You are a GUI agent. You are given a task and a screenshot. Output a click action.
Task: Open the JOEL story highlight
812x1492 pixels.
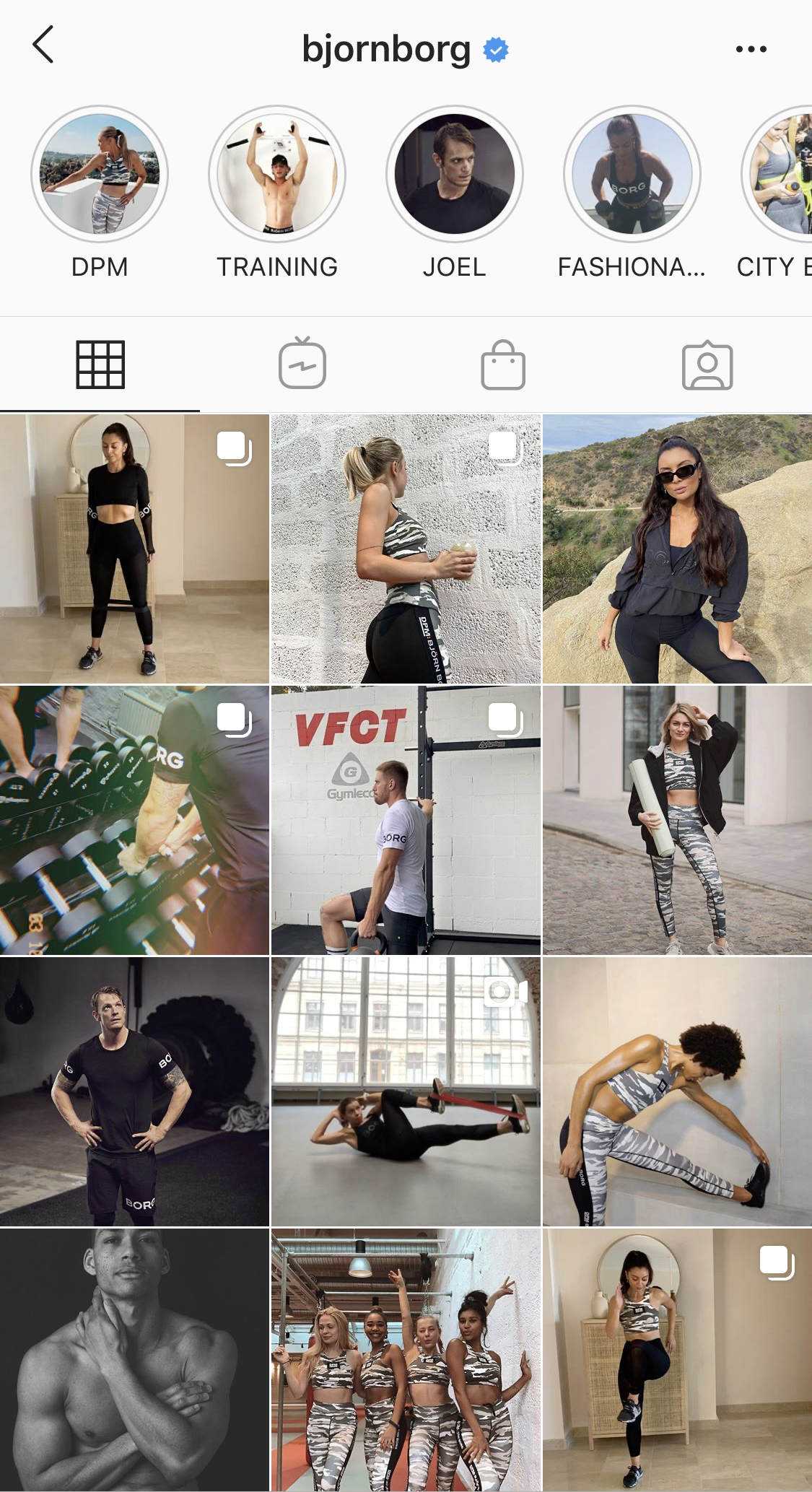pyautogui.click(x=454, y=174)
